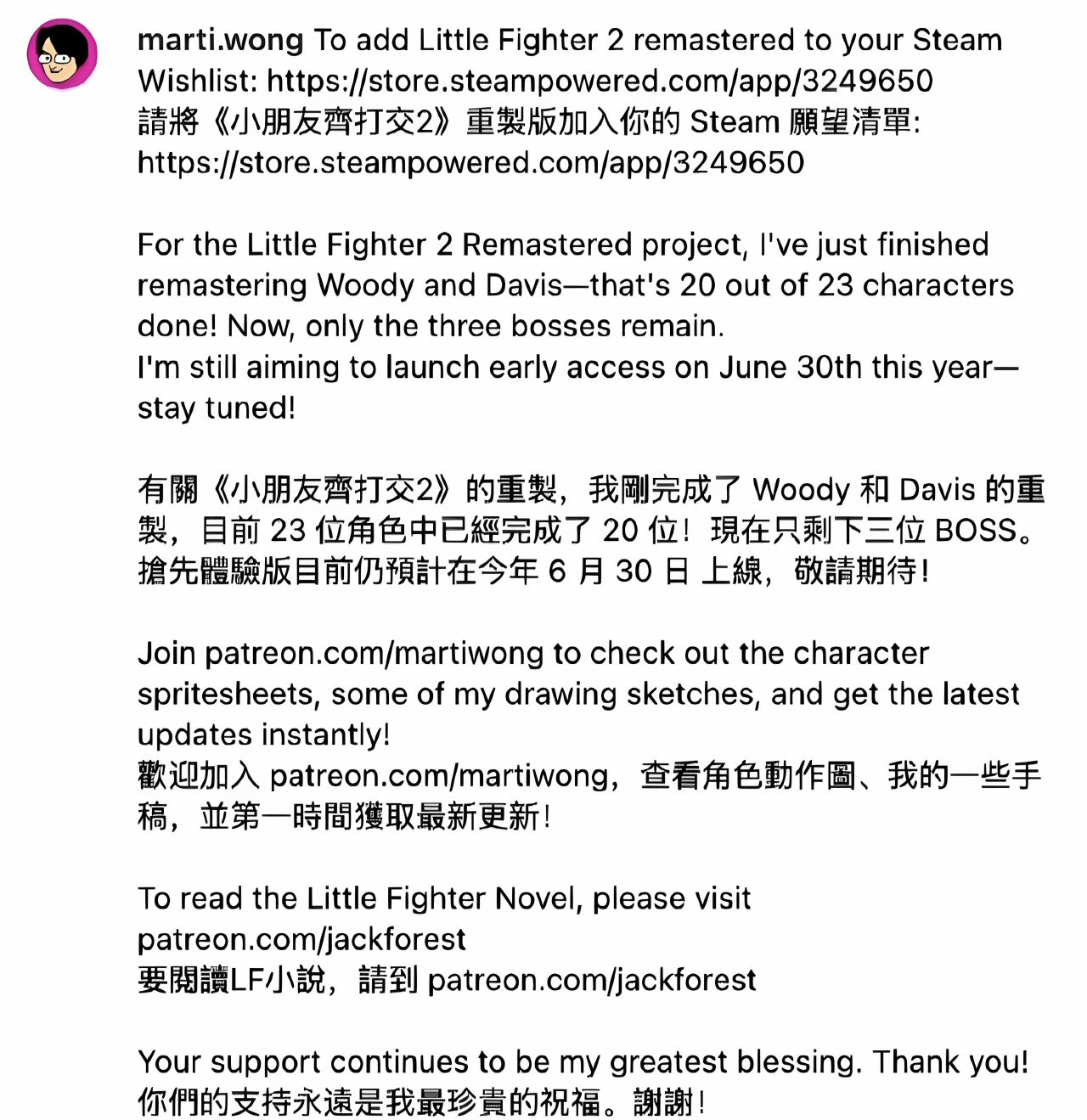Viewport: 1087px width, 1120px height.
Task: Open marti.wong's profile picture
Action: (x=62, y=54)
